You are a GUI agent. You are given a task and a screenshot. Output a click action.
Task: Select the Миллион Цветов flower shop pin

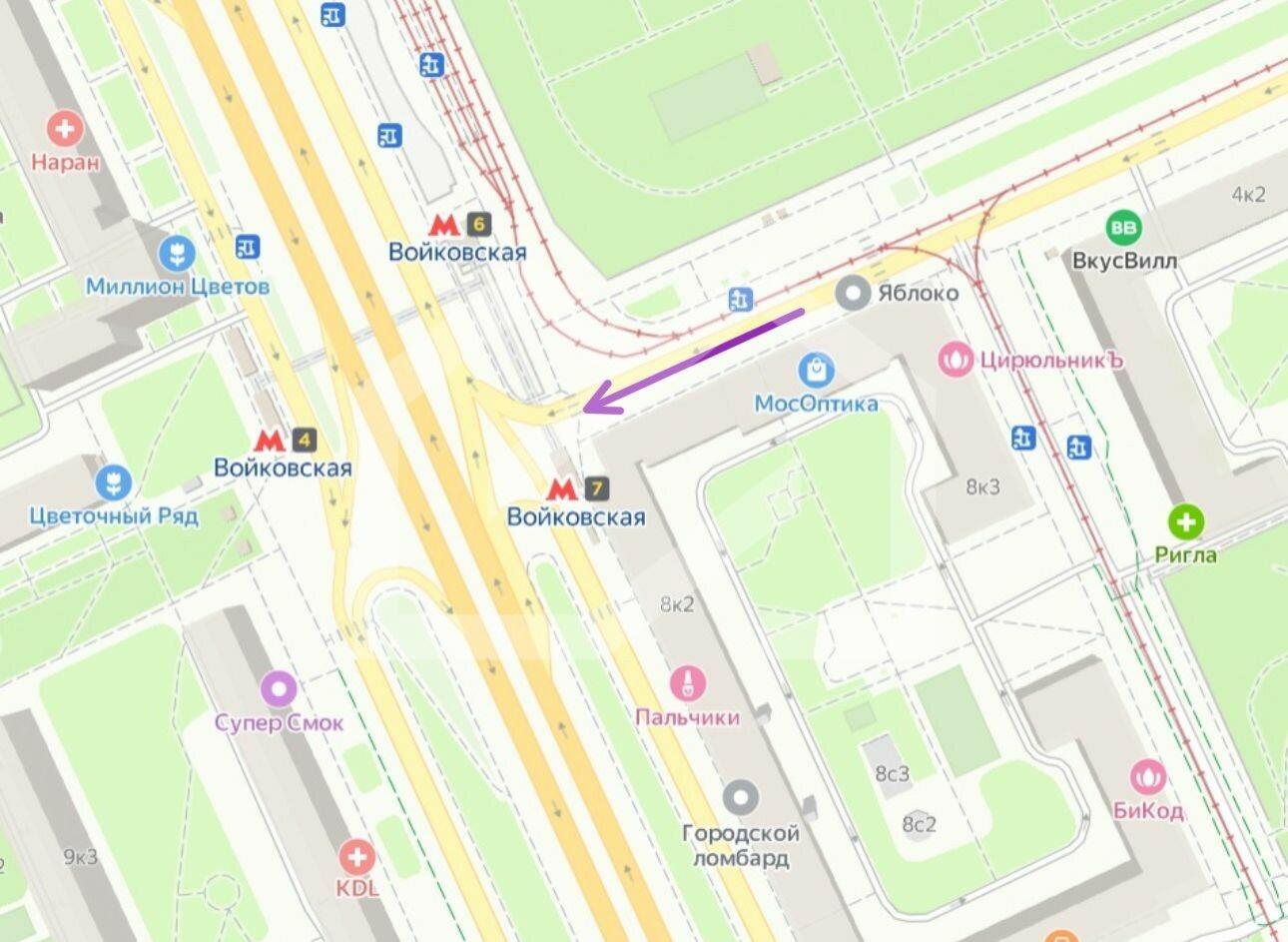click(177, 254)
